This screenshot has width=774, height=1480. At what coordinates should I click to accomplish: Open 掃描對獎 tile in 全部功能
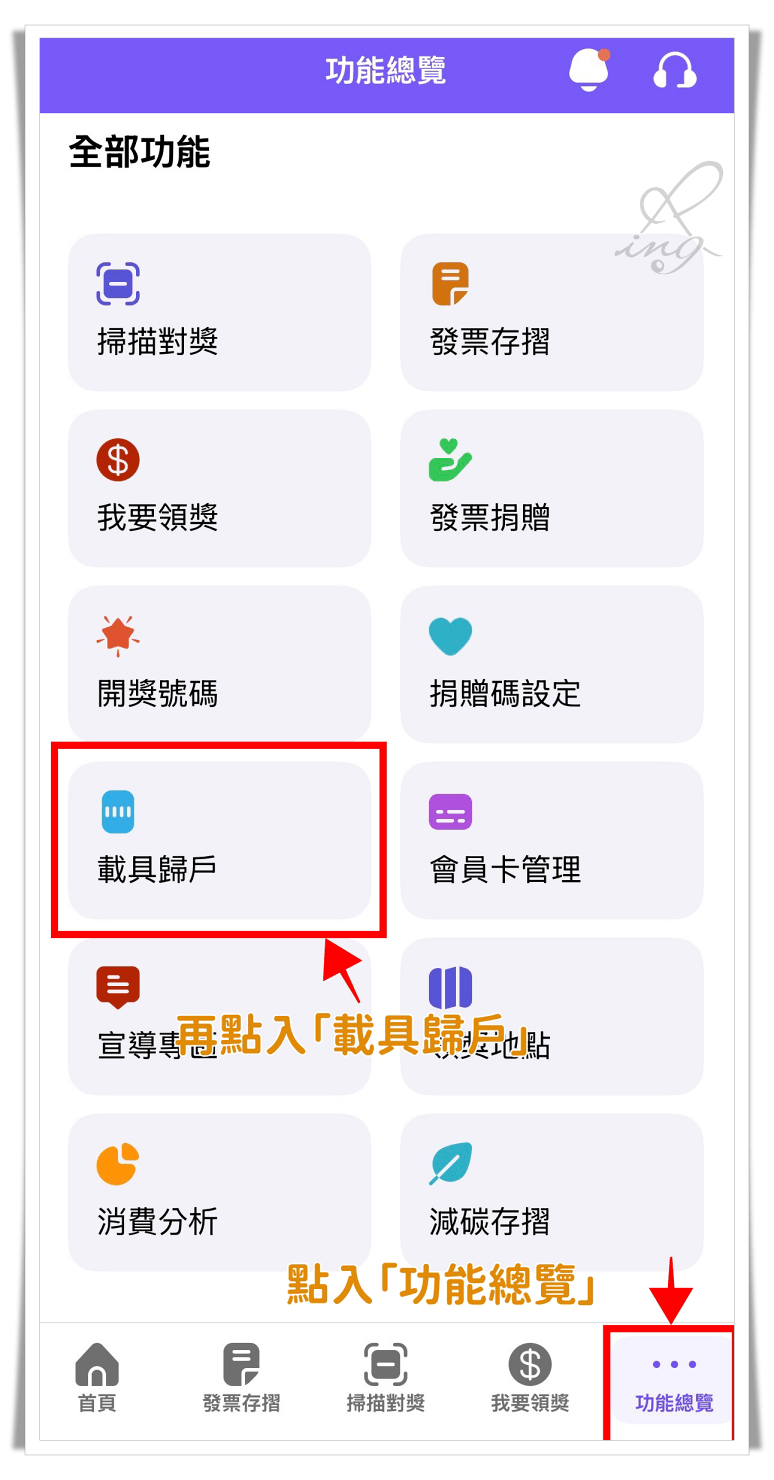click(219, 312)
